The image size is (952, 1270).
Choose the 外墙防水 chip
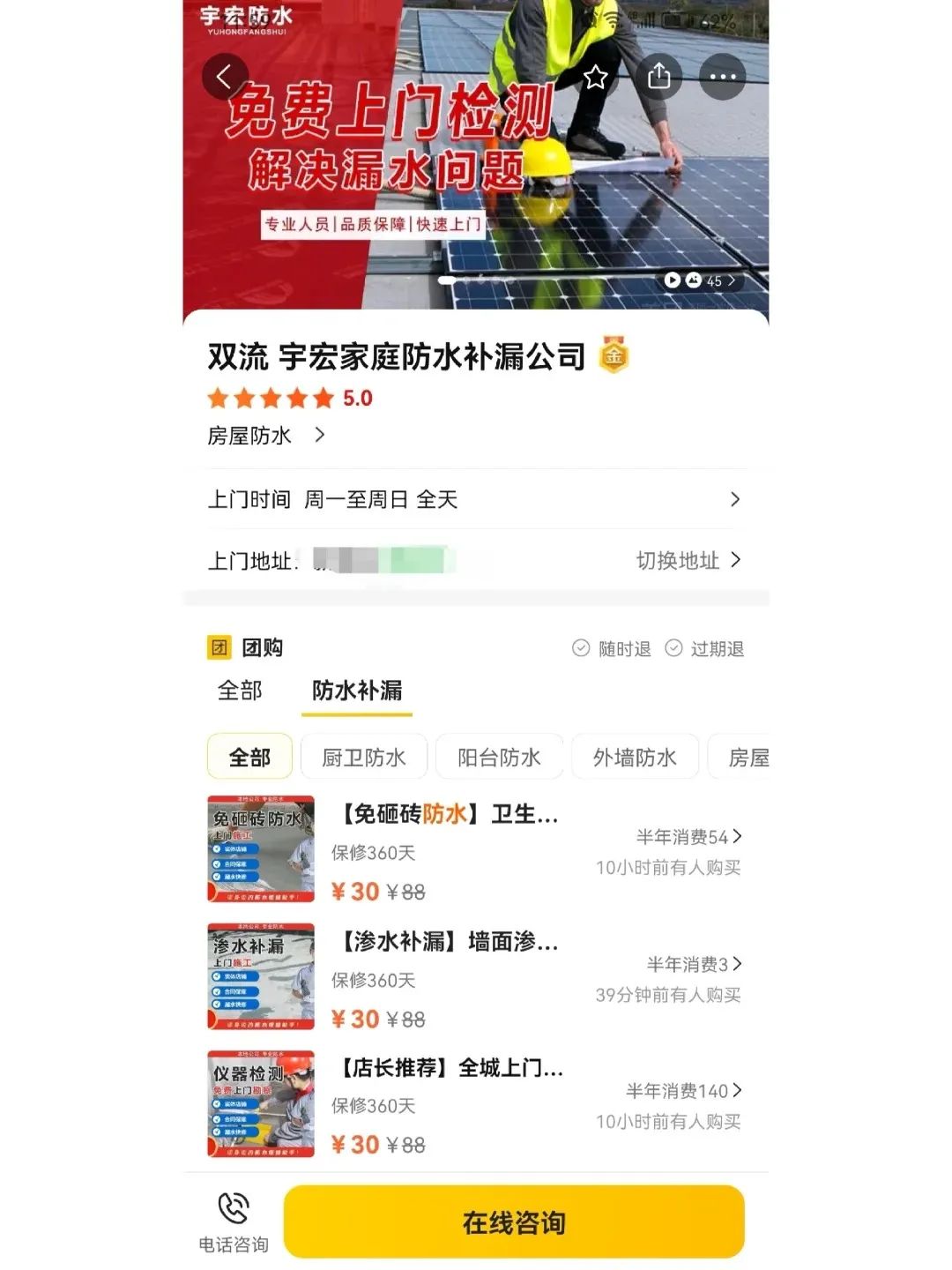635,758
